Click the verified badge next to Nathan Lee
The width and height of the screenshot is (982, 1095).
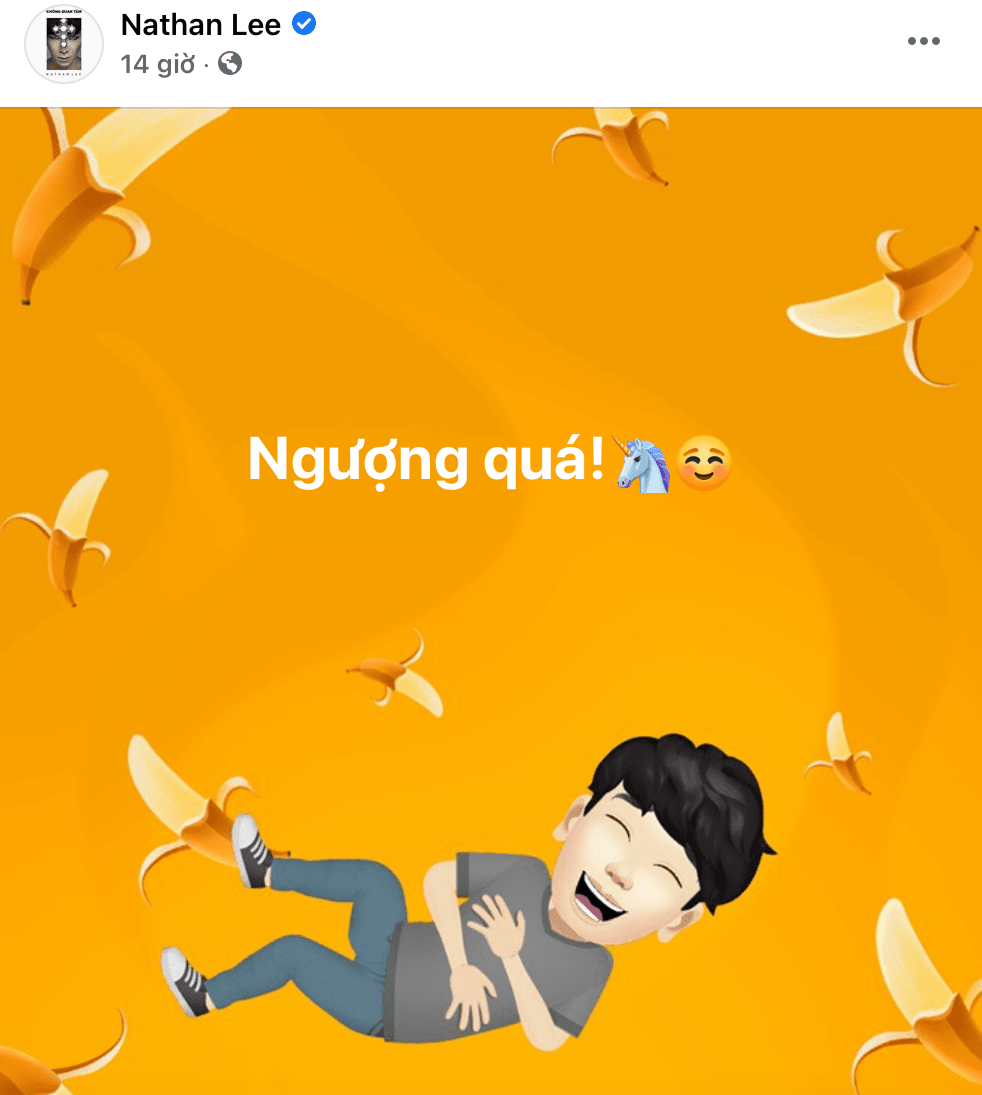(302, 25)
